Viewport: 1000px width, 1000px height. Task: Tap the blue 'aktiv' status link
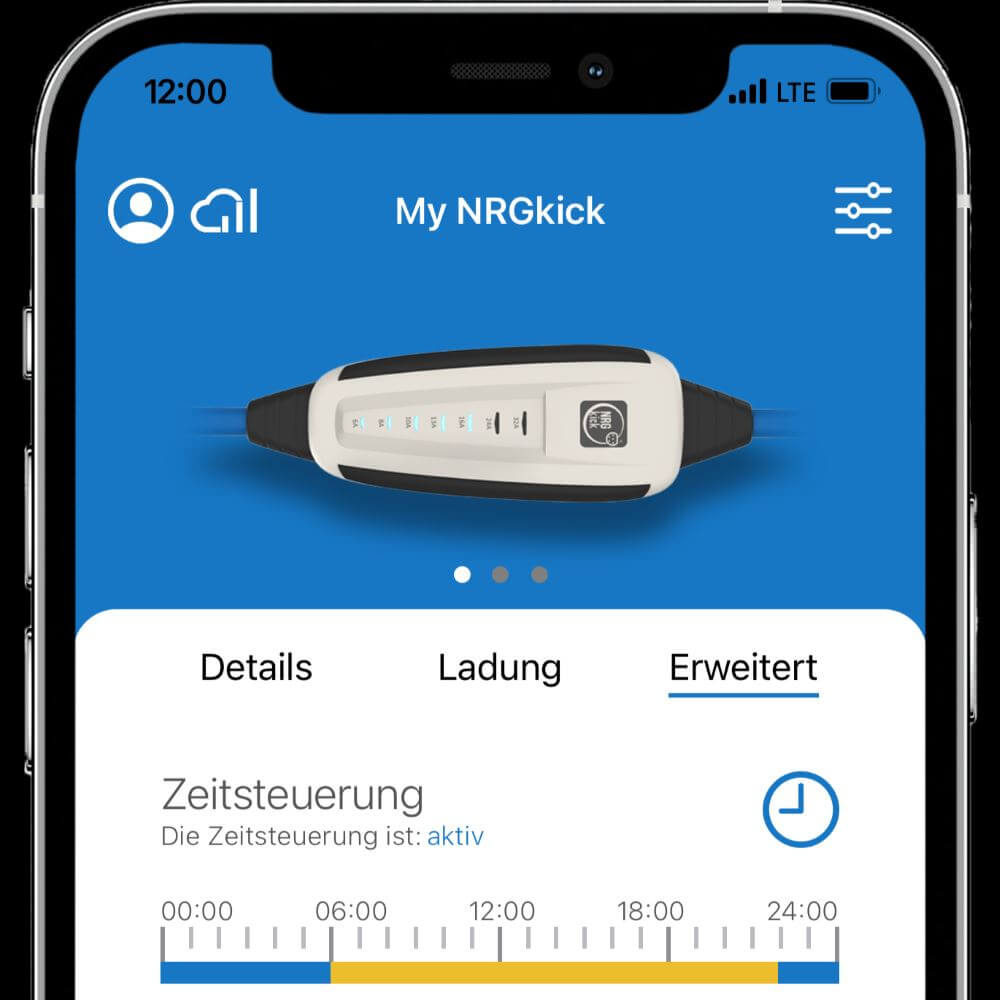(455, 836)
